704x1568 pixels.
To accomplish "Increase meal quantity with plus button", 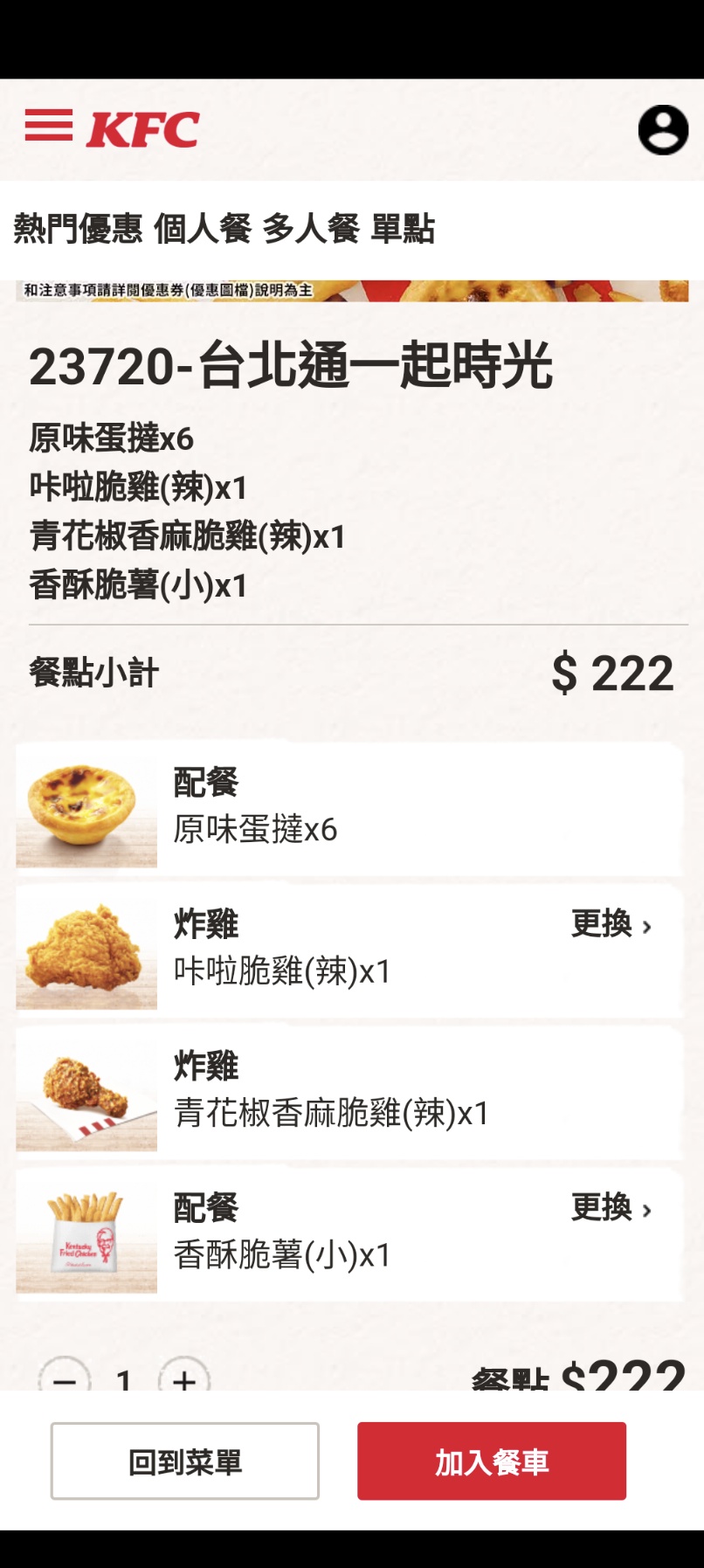I will (x=184, y=1377).
